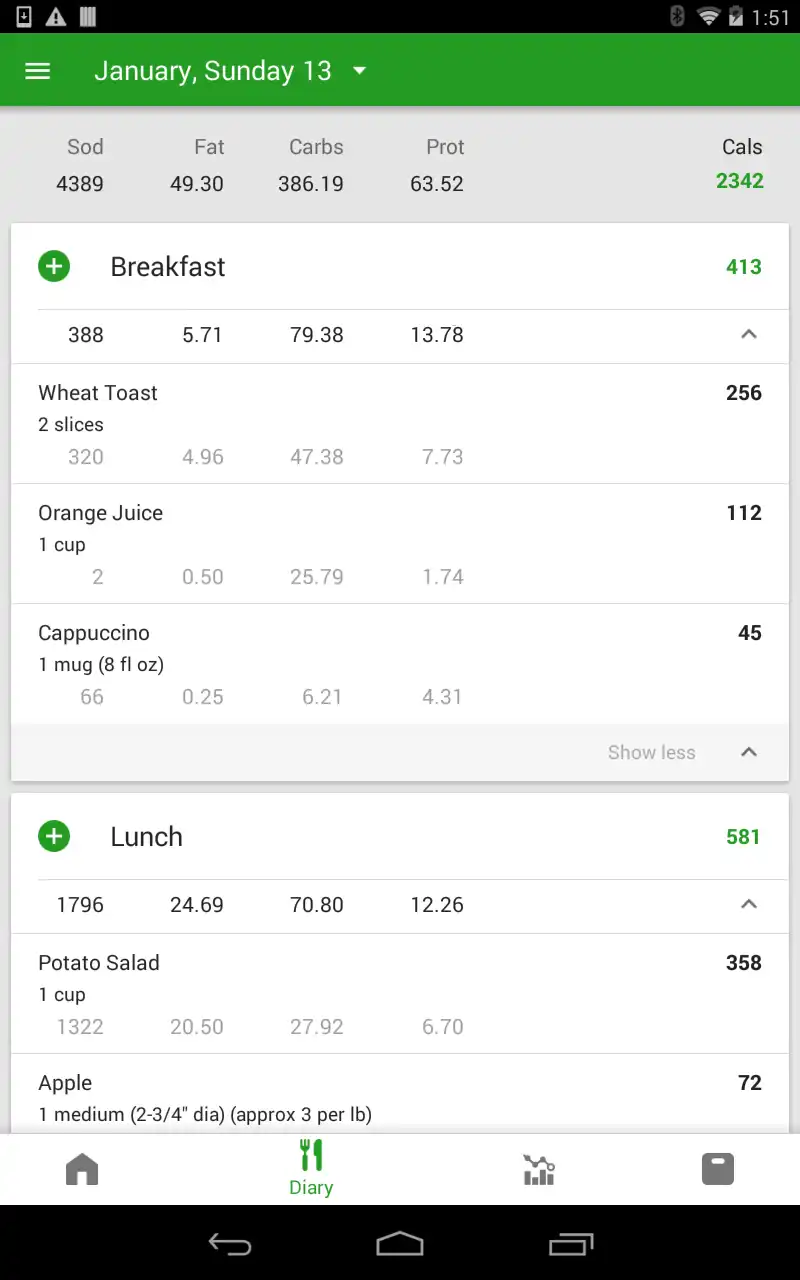The image size is (800, 1280).
Task: Select the Diary tab
Action: [x=311, y=1168]
